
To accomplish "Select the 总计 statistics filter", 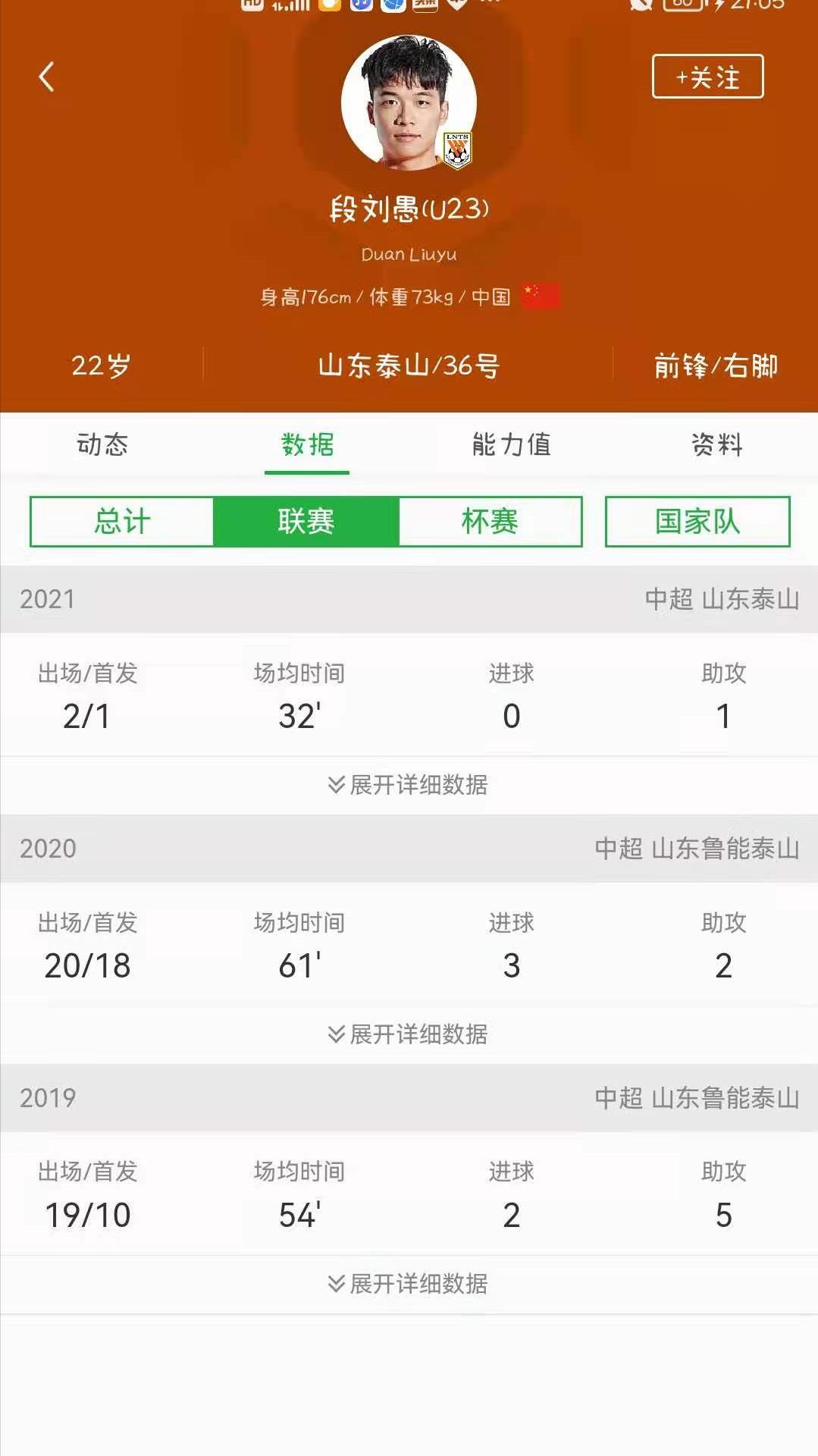I will [122, 522].
